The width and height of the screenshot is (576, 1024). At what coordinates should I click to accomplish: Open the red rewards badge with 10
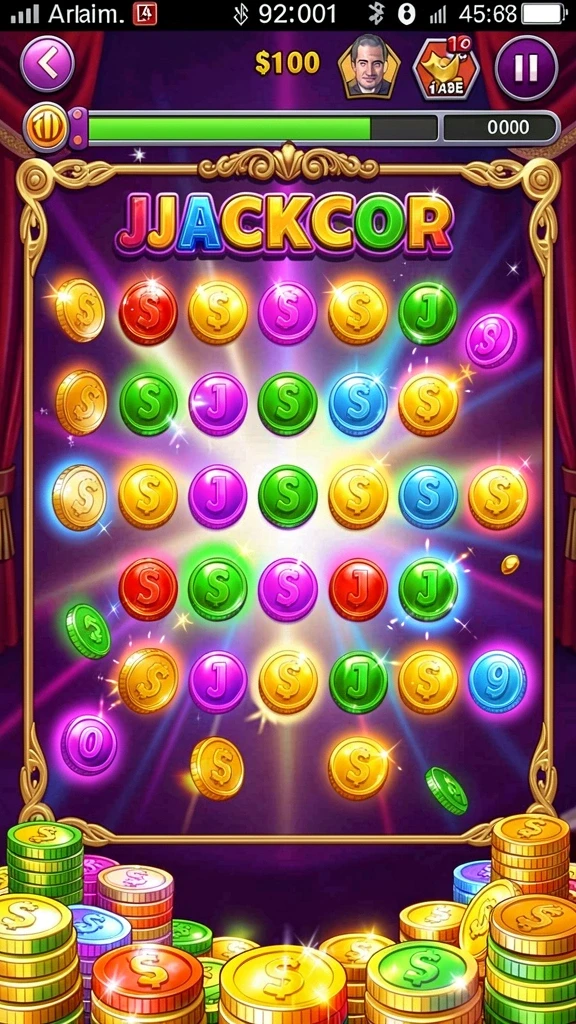point(447,68)
